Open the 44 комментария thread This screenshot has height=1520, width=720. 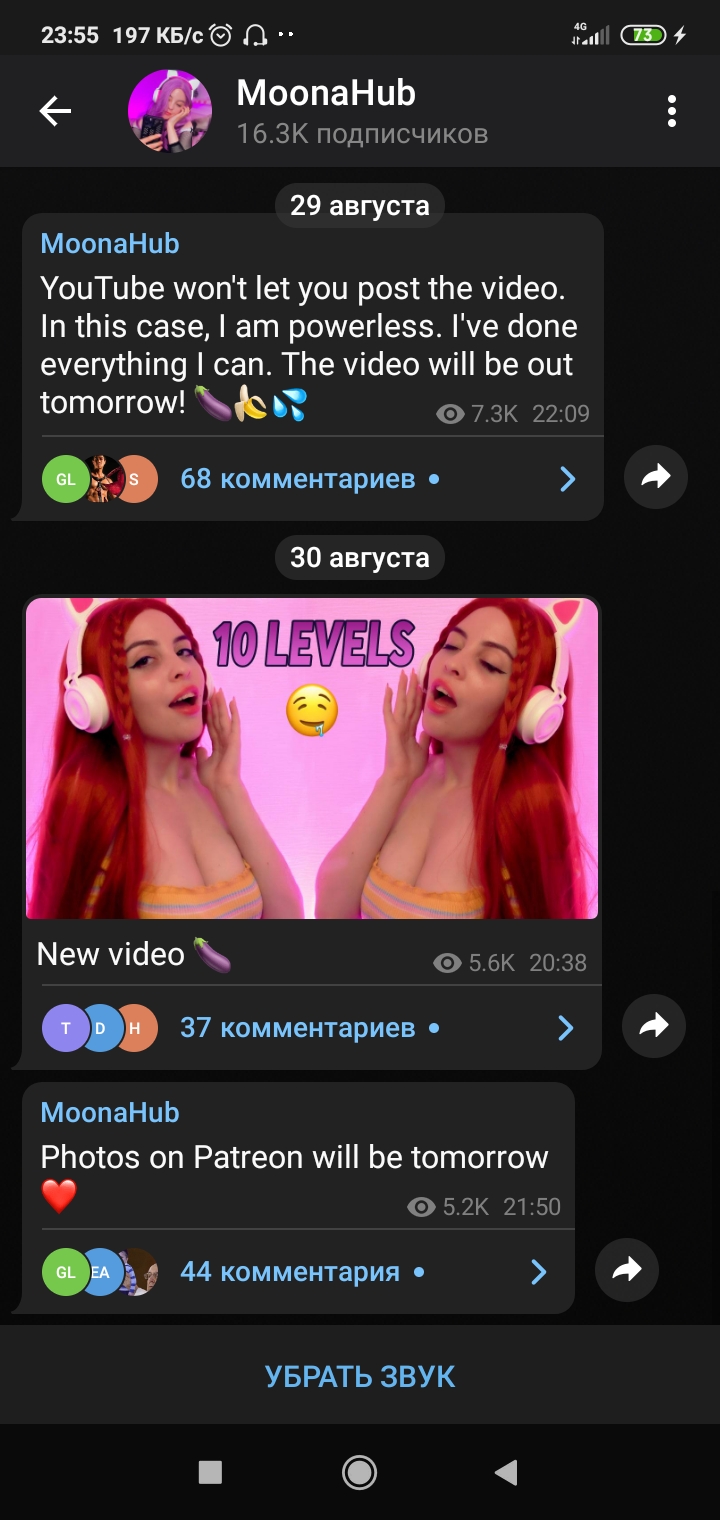point(298,1272)
